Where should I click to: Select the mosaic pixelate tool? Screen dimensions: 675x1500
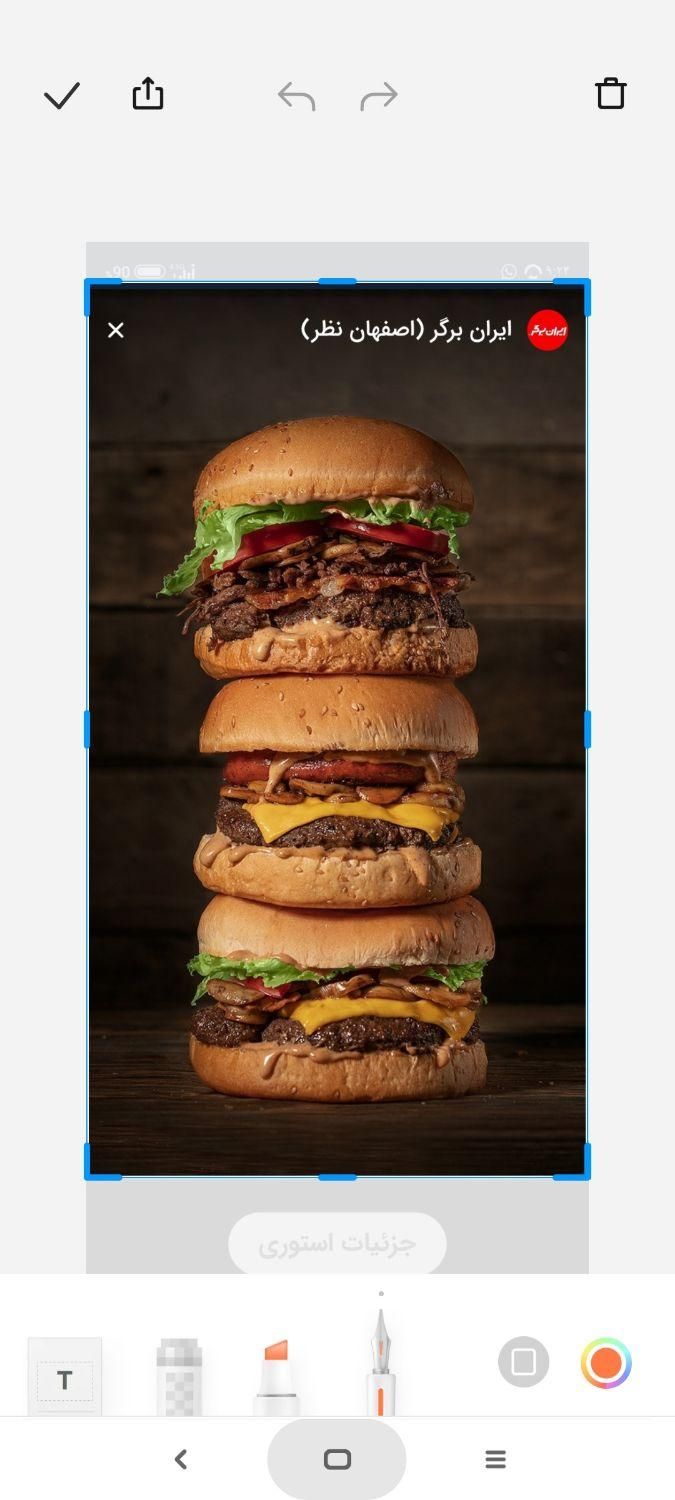click(179, 1379)
